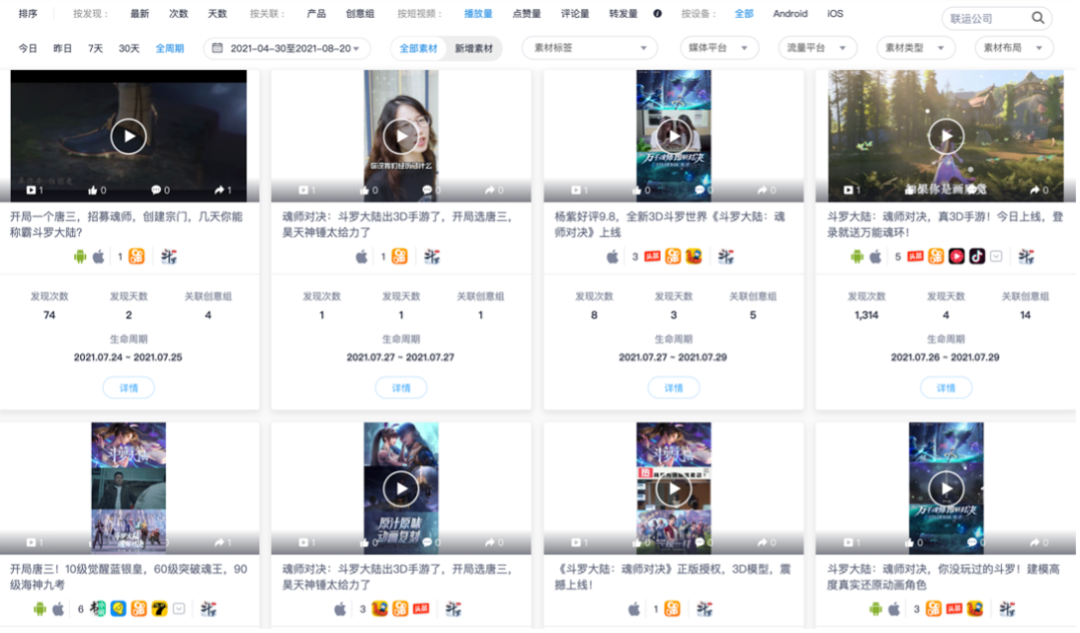The width and height of the screenshot is (1080, 633).
Task: Expand the 素材标签 dropdown
Action: point(589,48)
